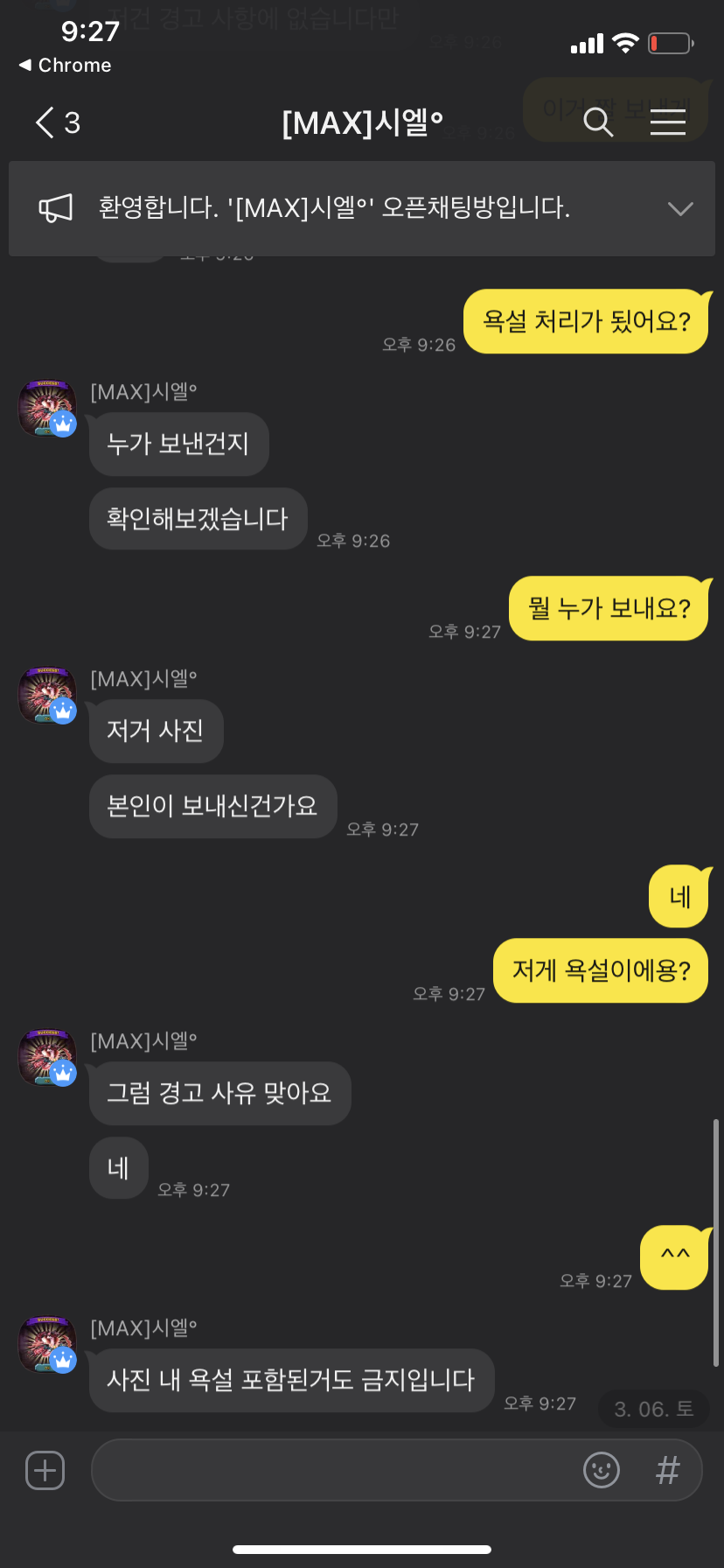Search within this chat room
This screenshot has width=724, height=1568.
(x=598, y=122)
